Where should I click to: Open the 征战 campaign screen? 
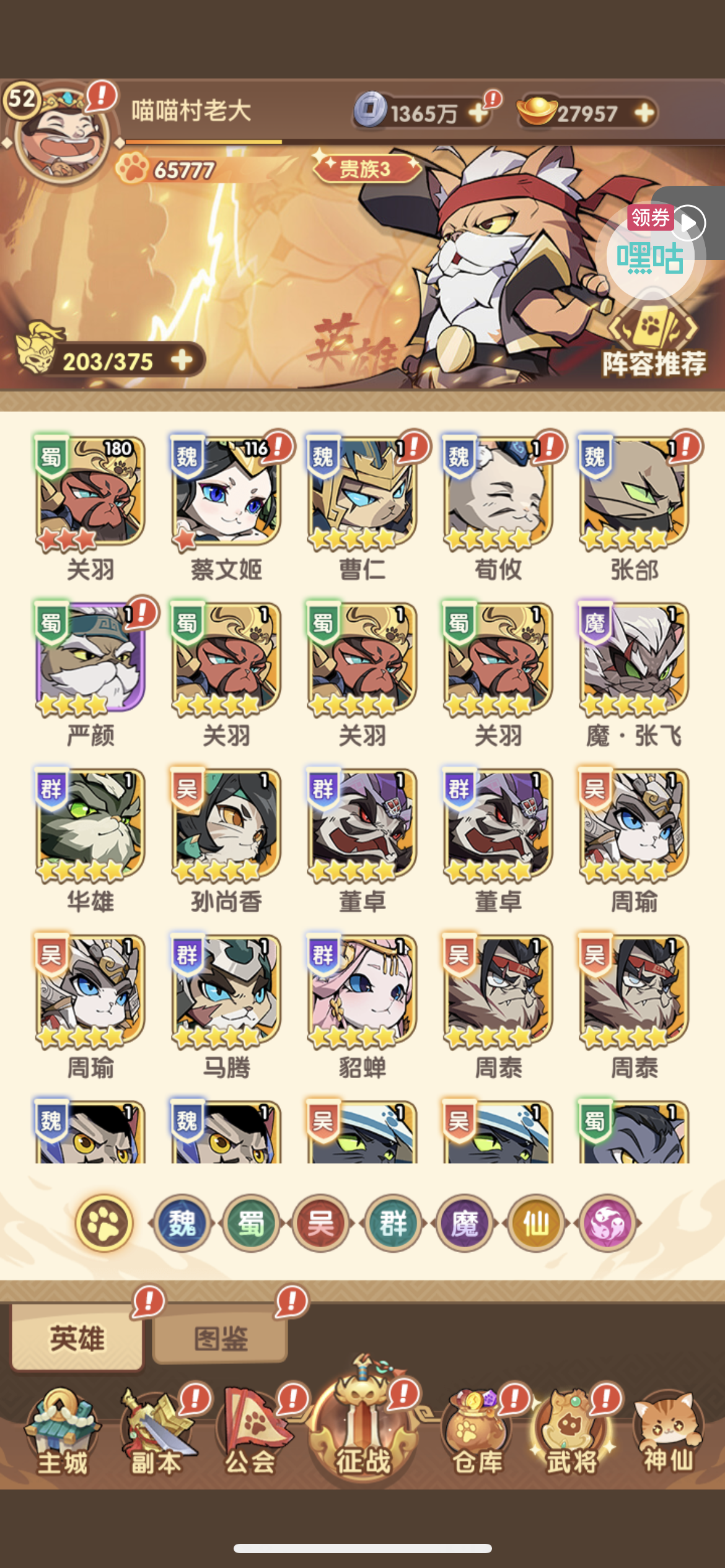(x=363, y=1431)
